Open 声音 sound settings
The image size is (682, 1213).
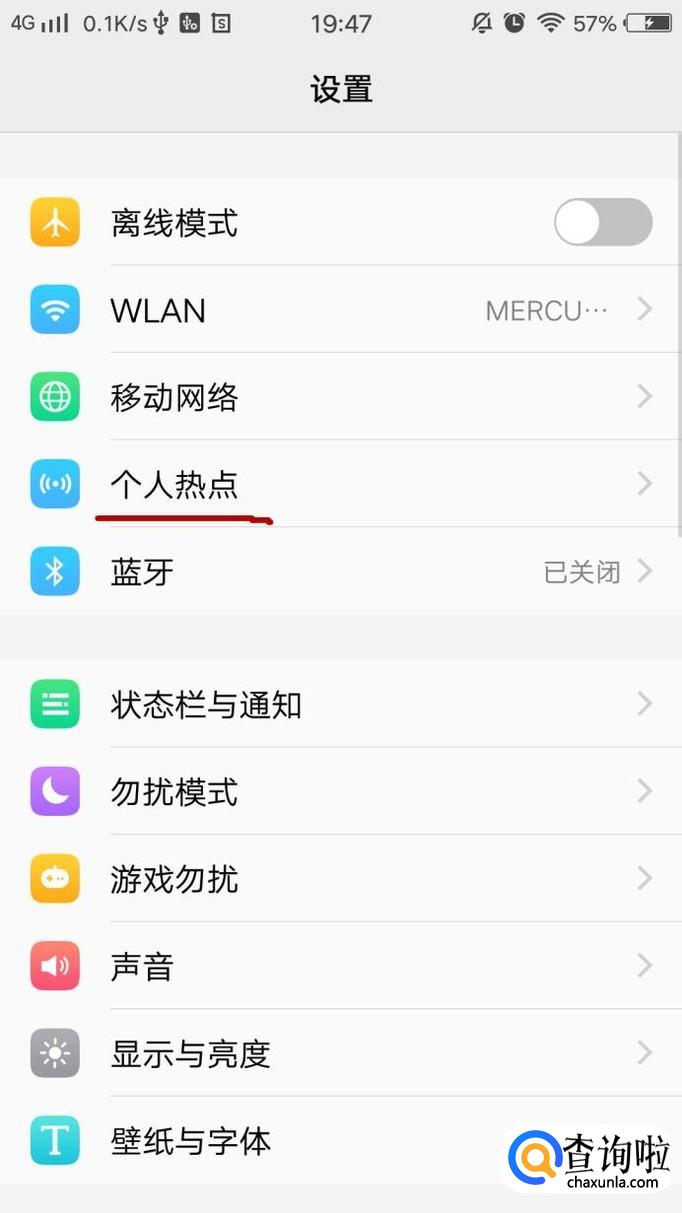340,966
